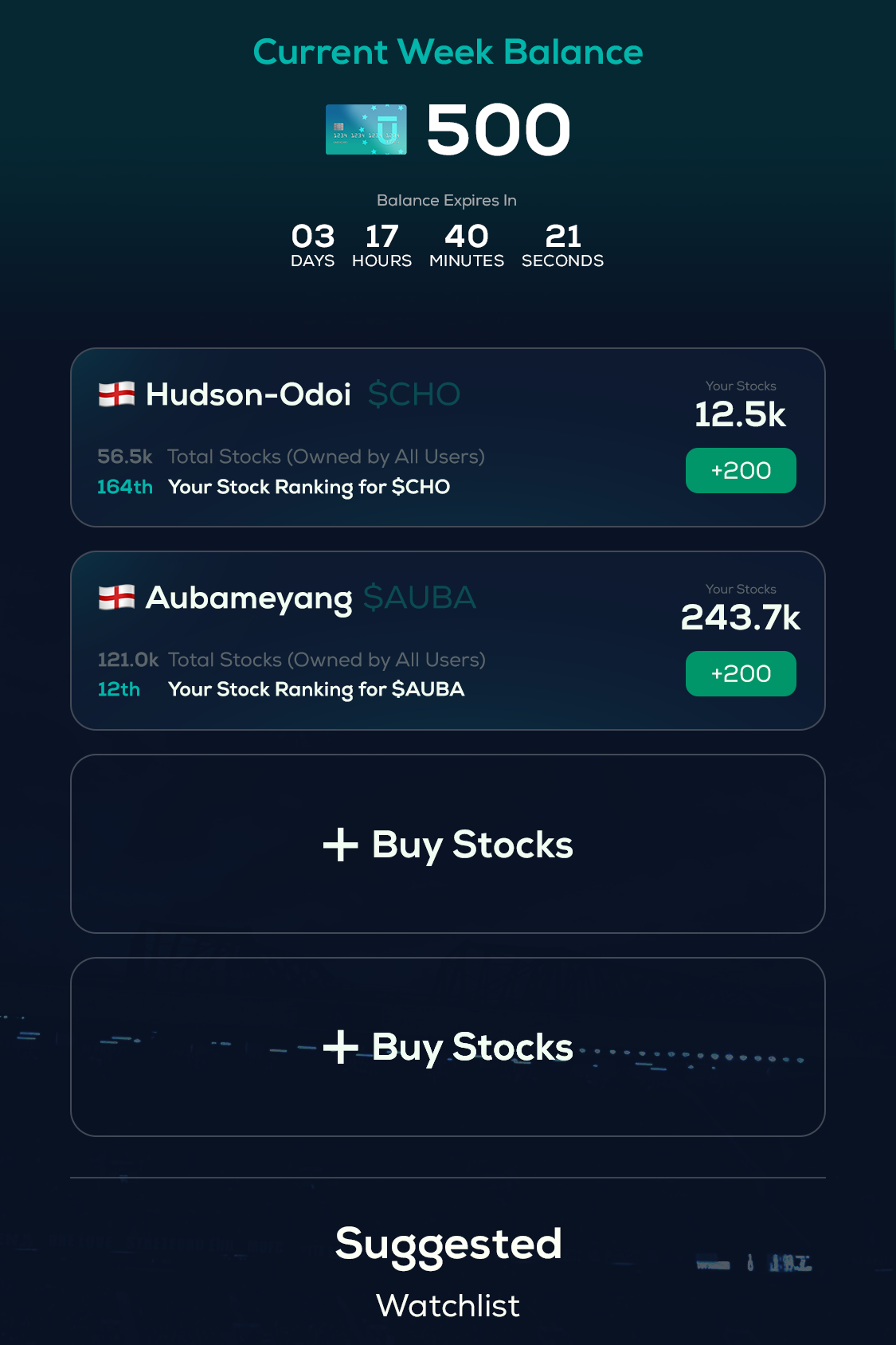
Task: Tap Buy Stocks slot right below Aubameyang card
Action: pyautogui.click(x=448, y=844)
